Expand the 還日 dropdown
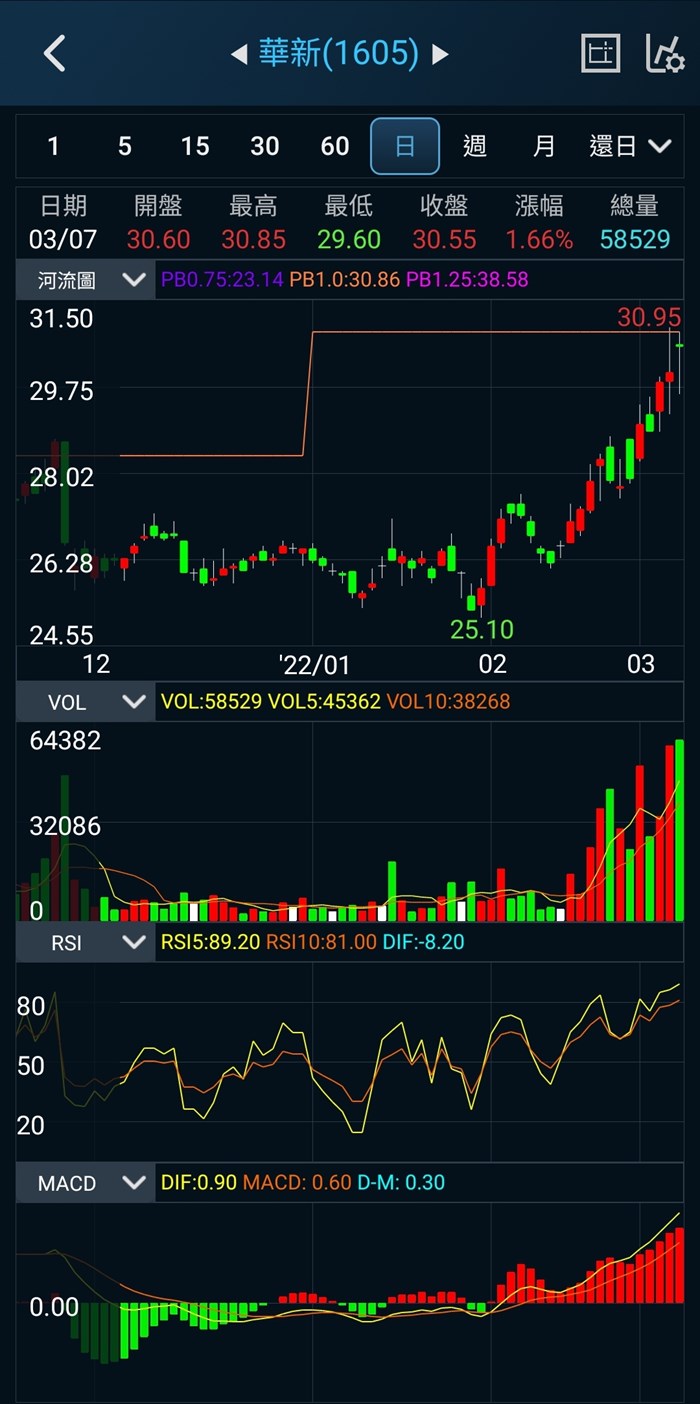This screenshot has height=1404, width=700. 630,147
